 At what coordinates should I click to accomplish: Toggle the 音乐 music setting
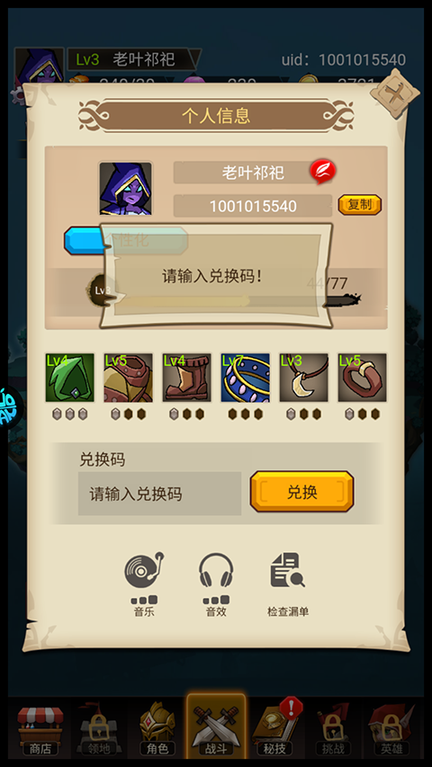pyautogui.click(x=144, y=584)
